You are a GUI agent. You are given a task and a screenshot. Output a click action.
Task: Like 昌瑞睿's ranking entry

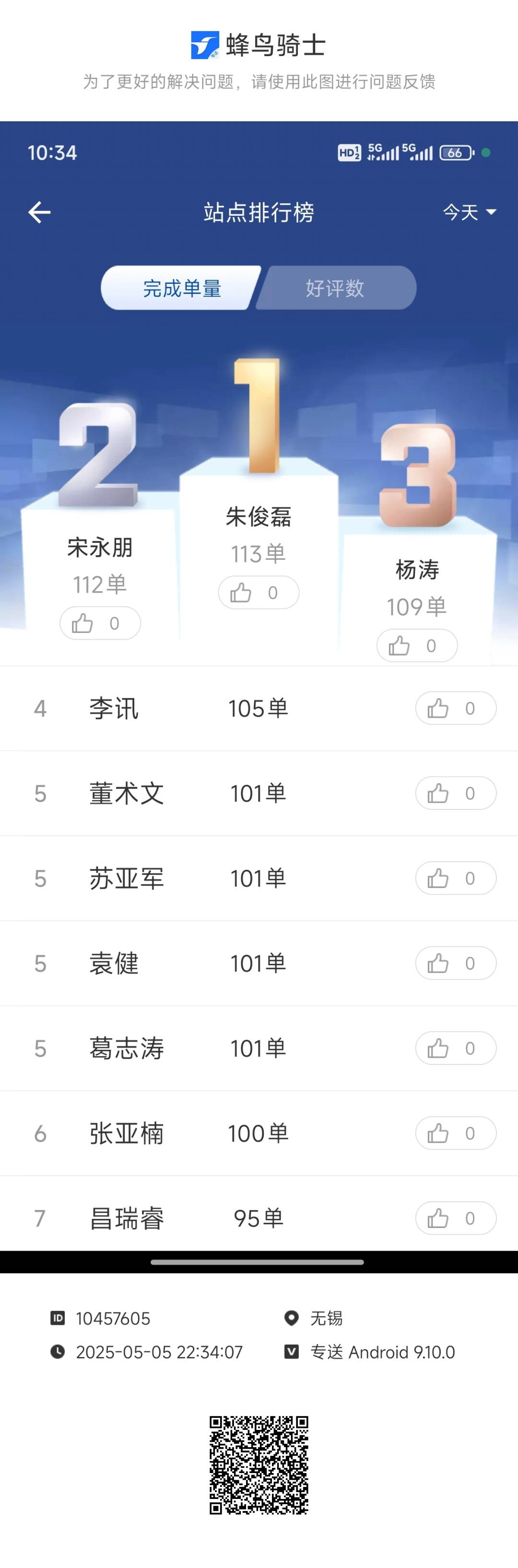(455, 1218)
